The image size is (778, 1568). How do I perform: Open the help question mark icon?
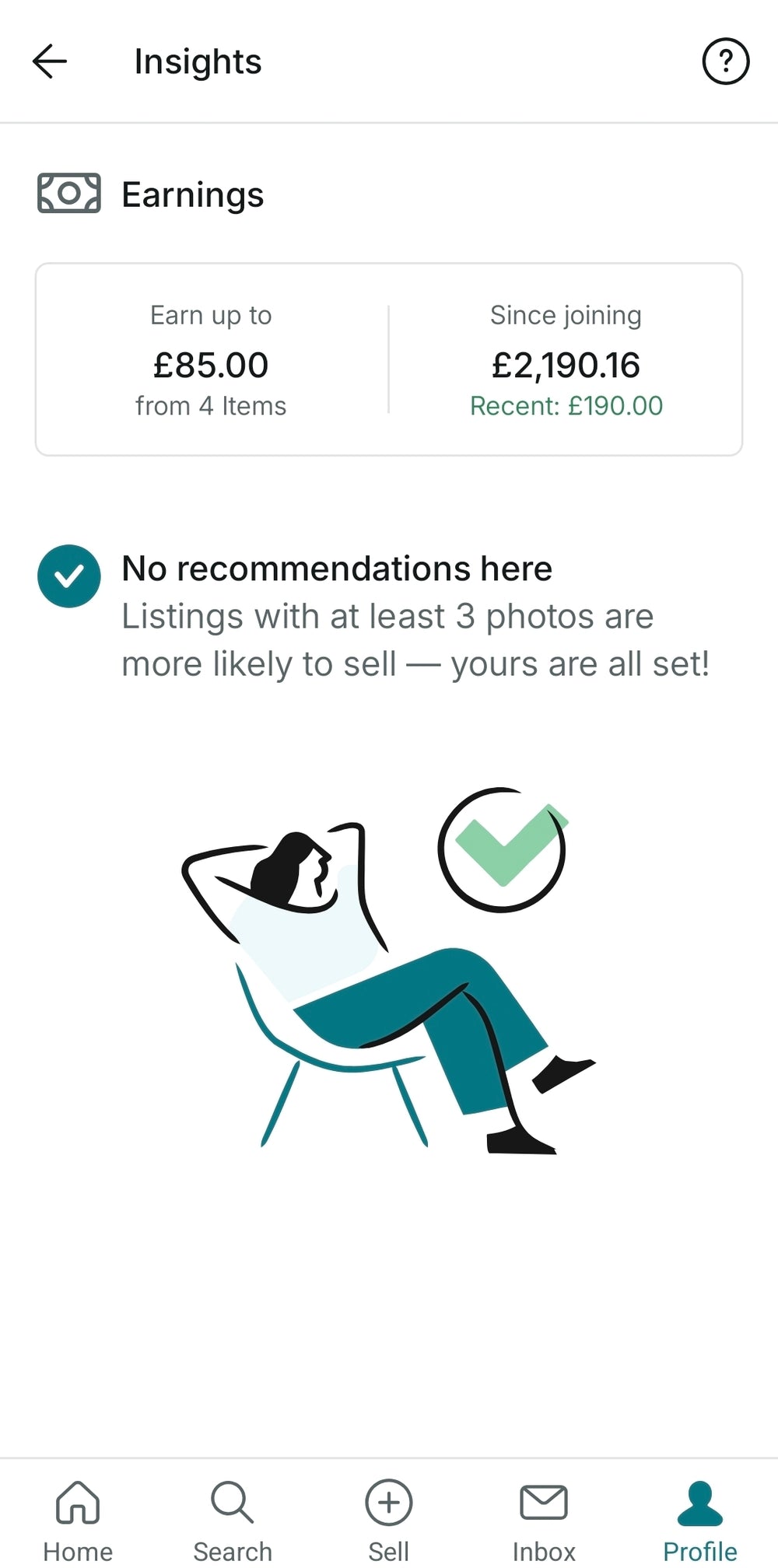click(725, 61)
